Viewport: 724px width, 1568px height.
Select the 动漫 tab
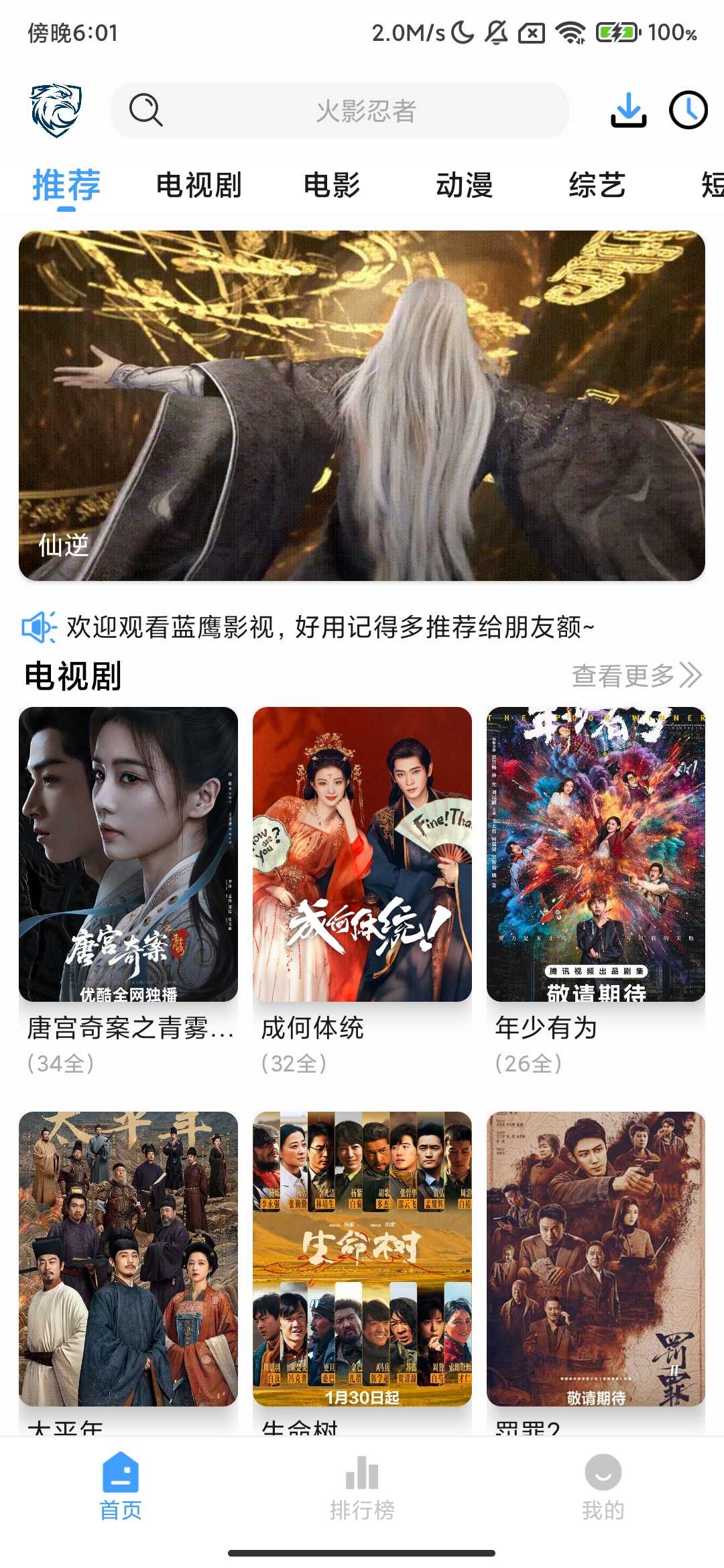464,186
